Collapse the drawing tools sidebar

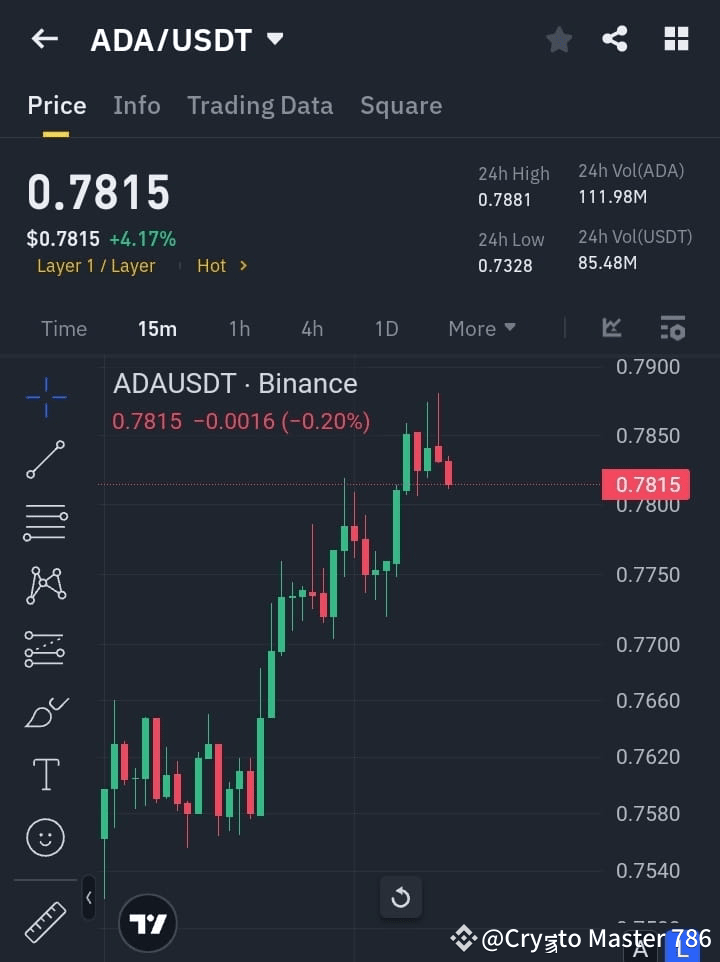pos(89,898)
